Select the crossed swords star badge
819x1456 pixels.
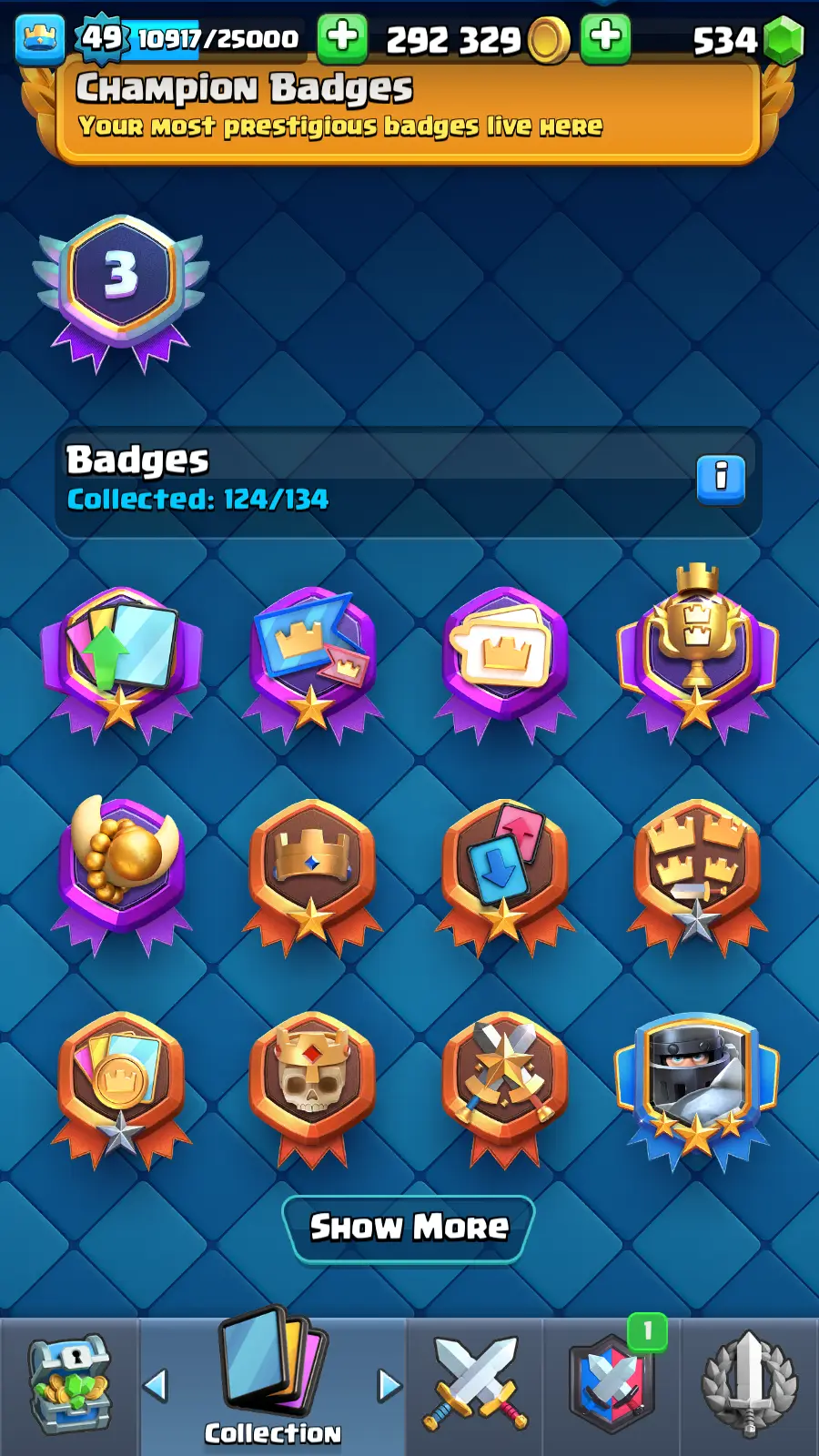(x=505, y=1083)
